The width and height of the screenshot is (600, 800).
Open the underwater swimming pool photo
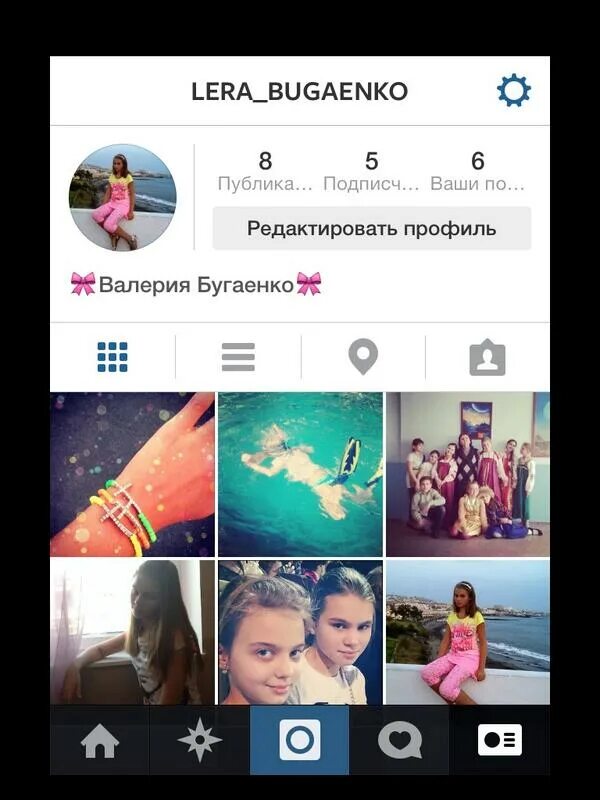tap(300, 474)
